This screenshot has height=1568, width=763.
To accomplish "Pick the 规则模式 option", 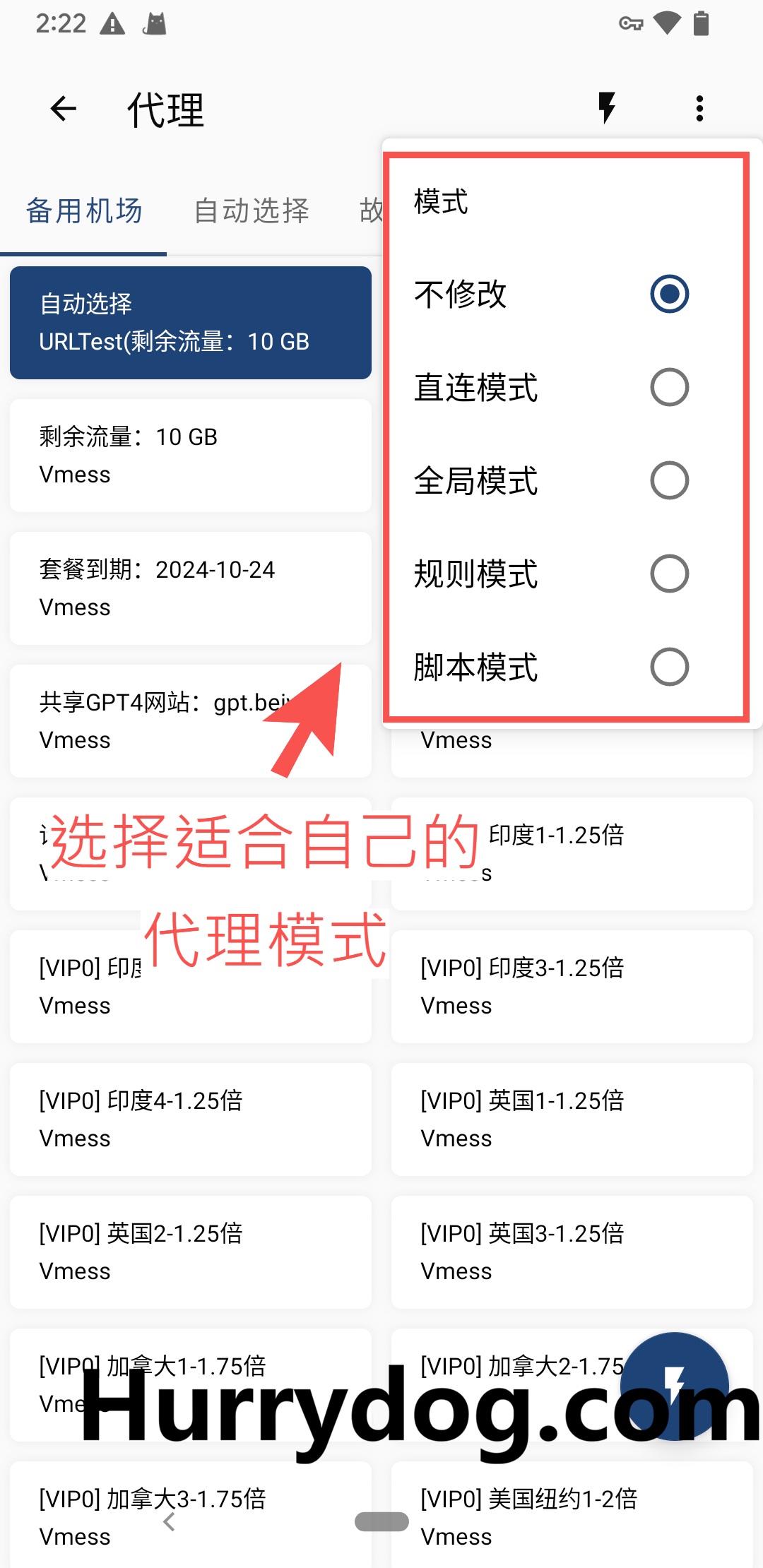I will pyautogui.click(x=551, y=574).
